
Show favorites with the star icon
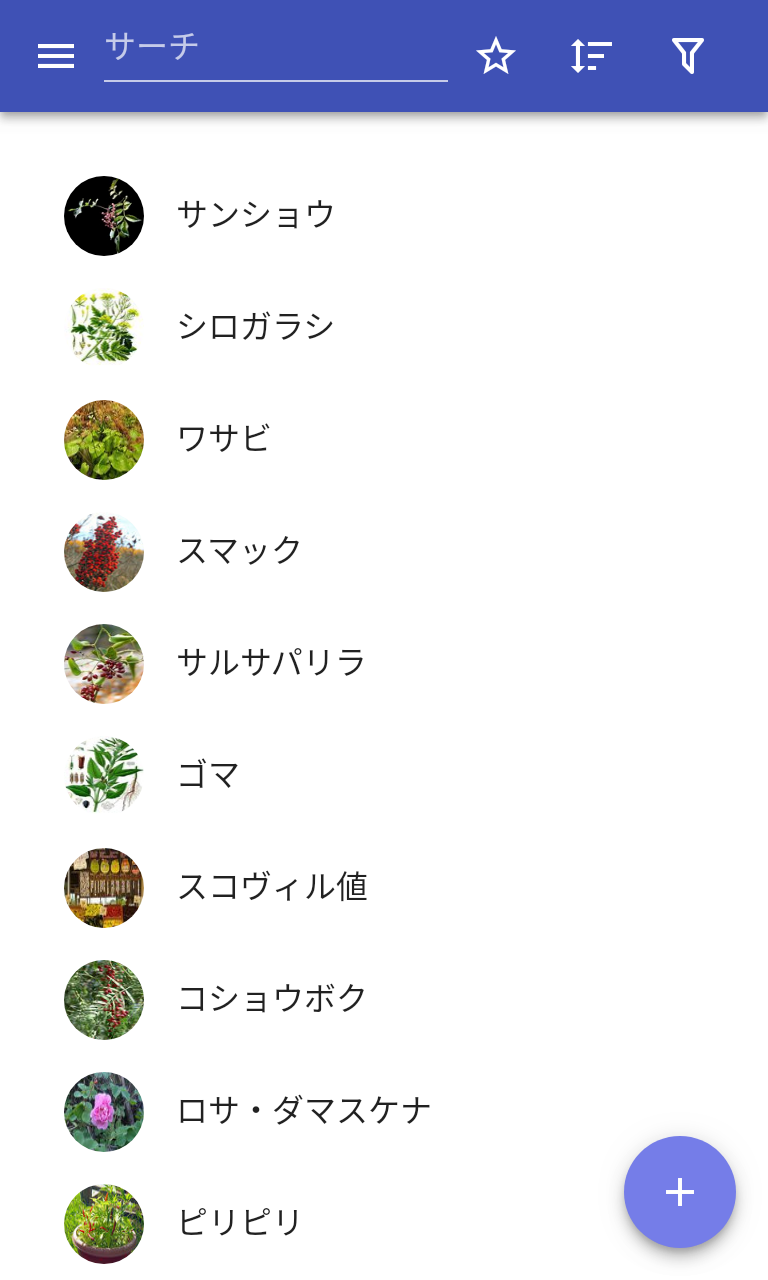pyautogui.click(x=495, y=57)
